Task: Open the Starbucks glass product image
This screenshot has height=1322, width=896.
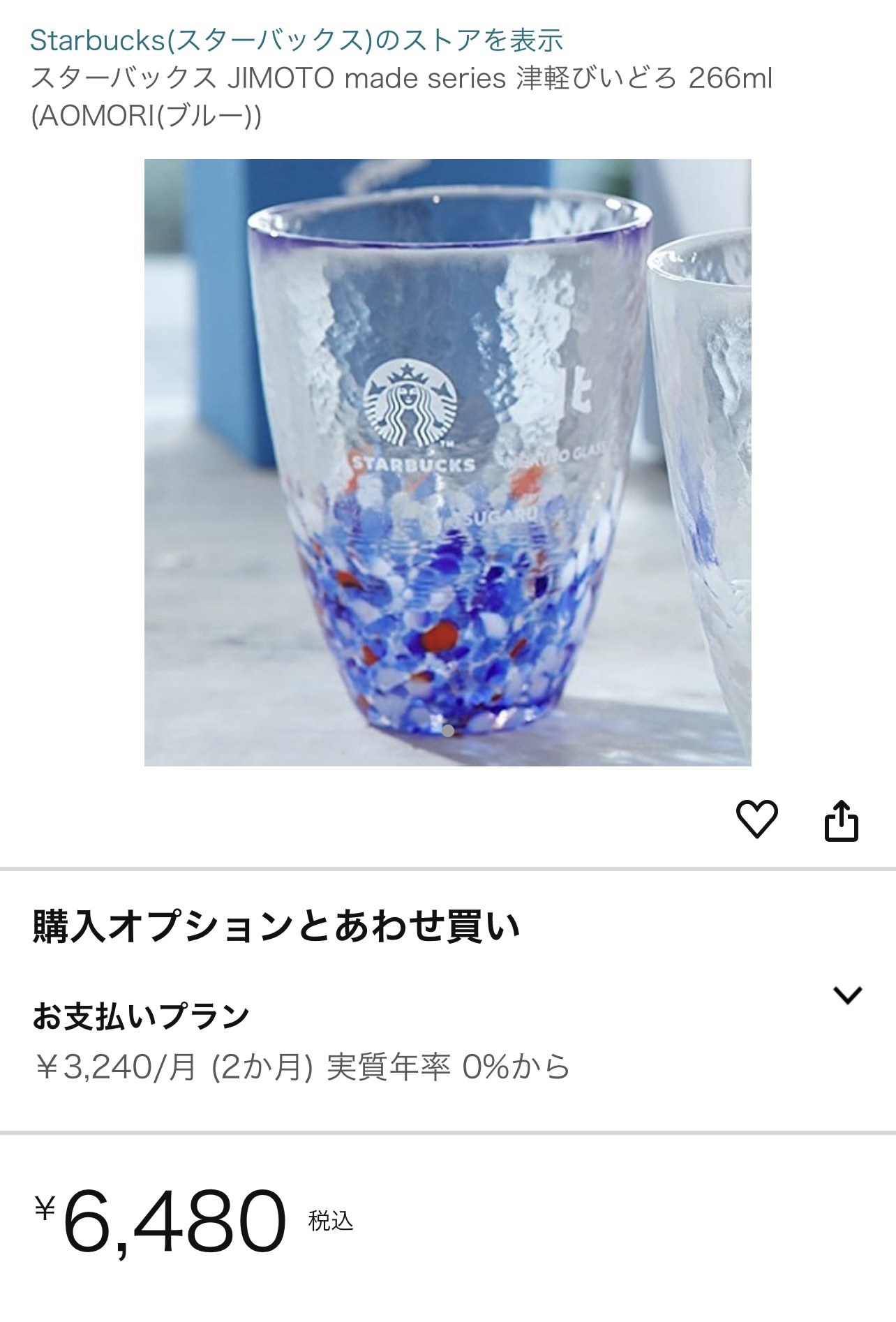Action: (x=447, y=462)
